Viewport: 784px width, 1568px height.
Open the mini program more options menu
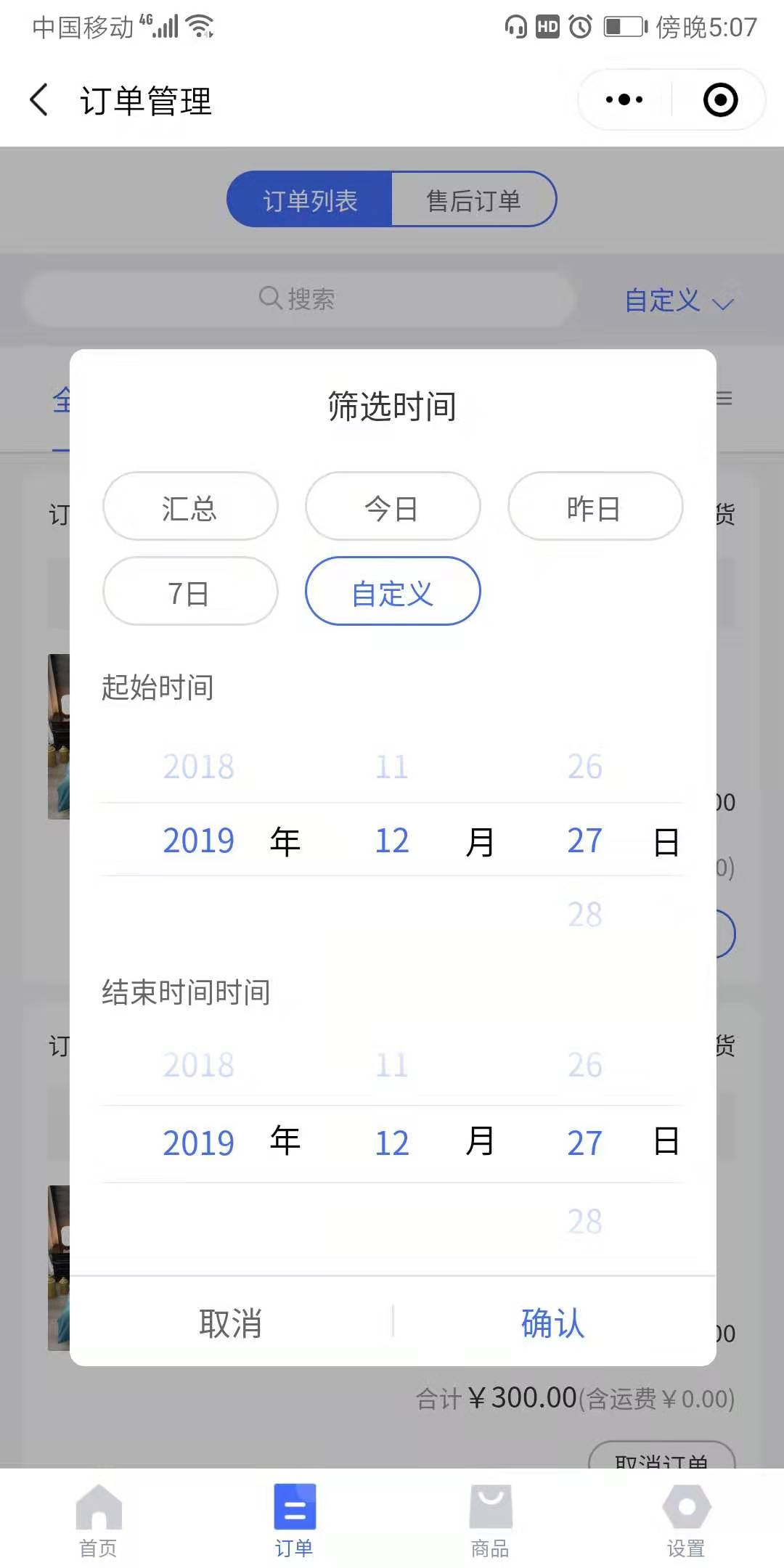[624, 100]
